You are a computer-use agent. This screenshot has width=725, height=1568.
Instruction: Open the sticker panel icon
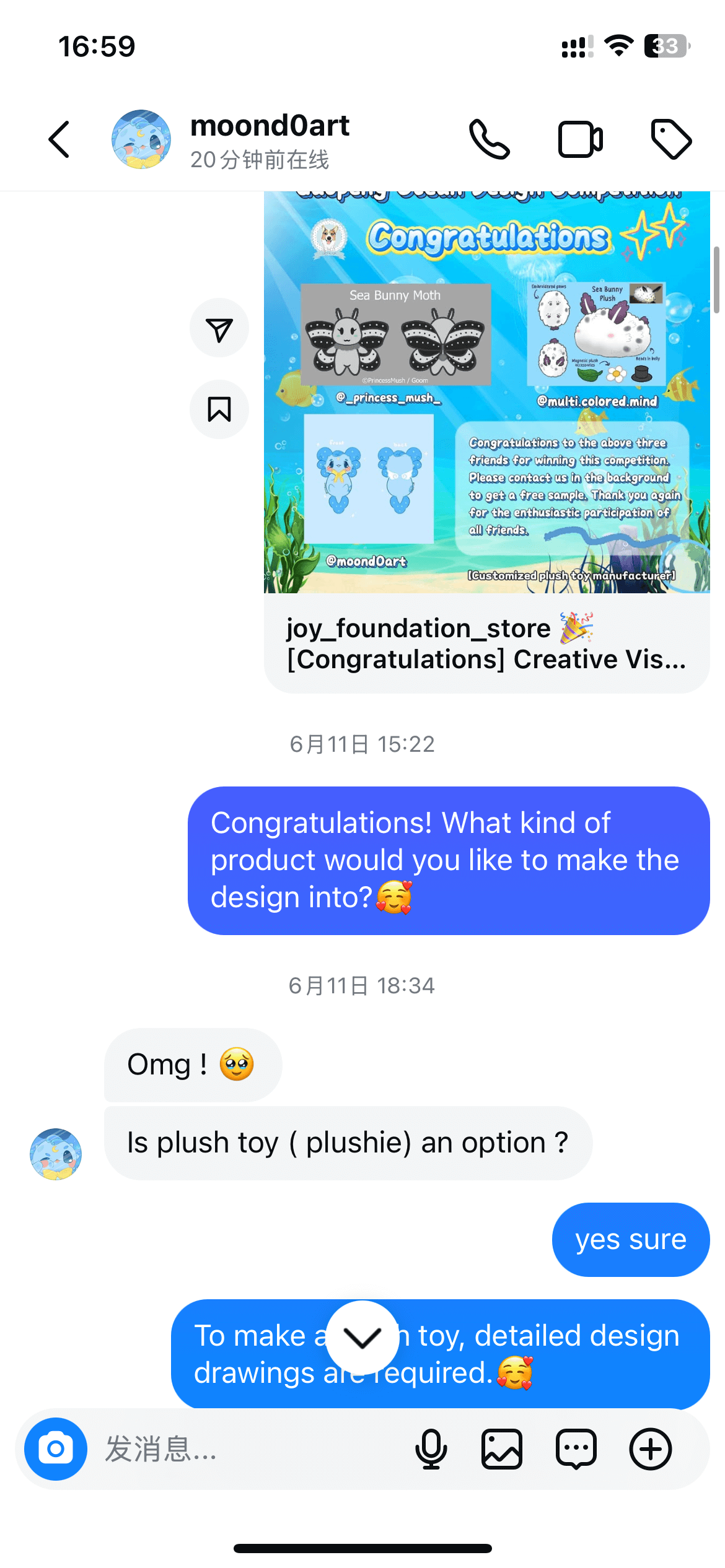coord(576,1449)
